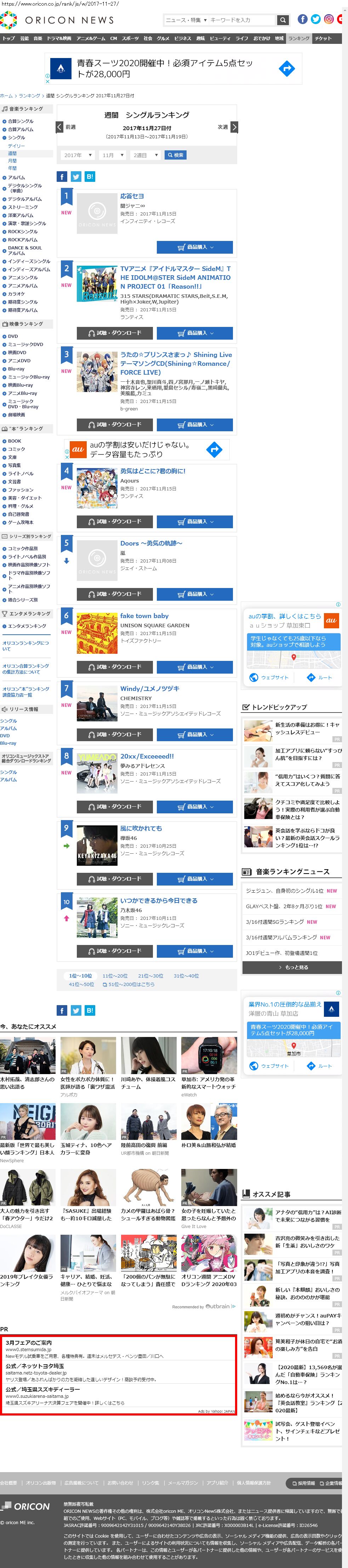The image size is (348, 1568).
Task: Open the song title 風に吹かれても
Action: pyautogui.click(x=141, y=829)
